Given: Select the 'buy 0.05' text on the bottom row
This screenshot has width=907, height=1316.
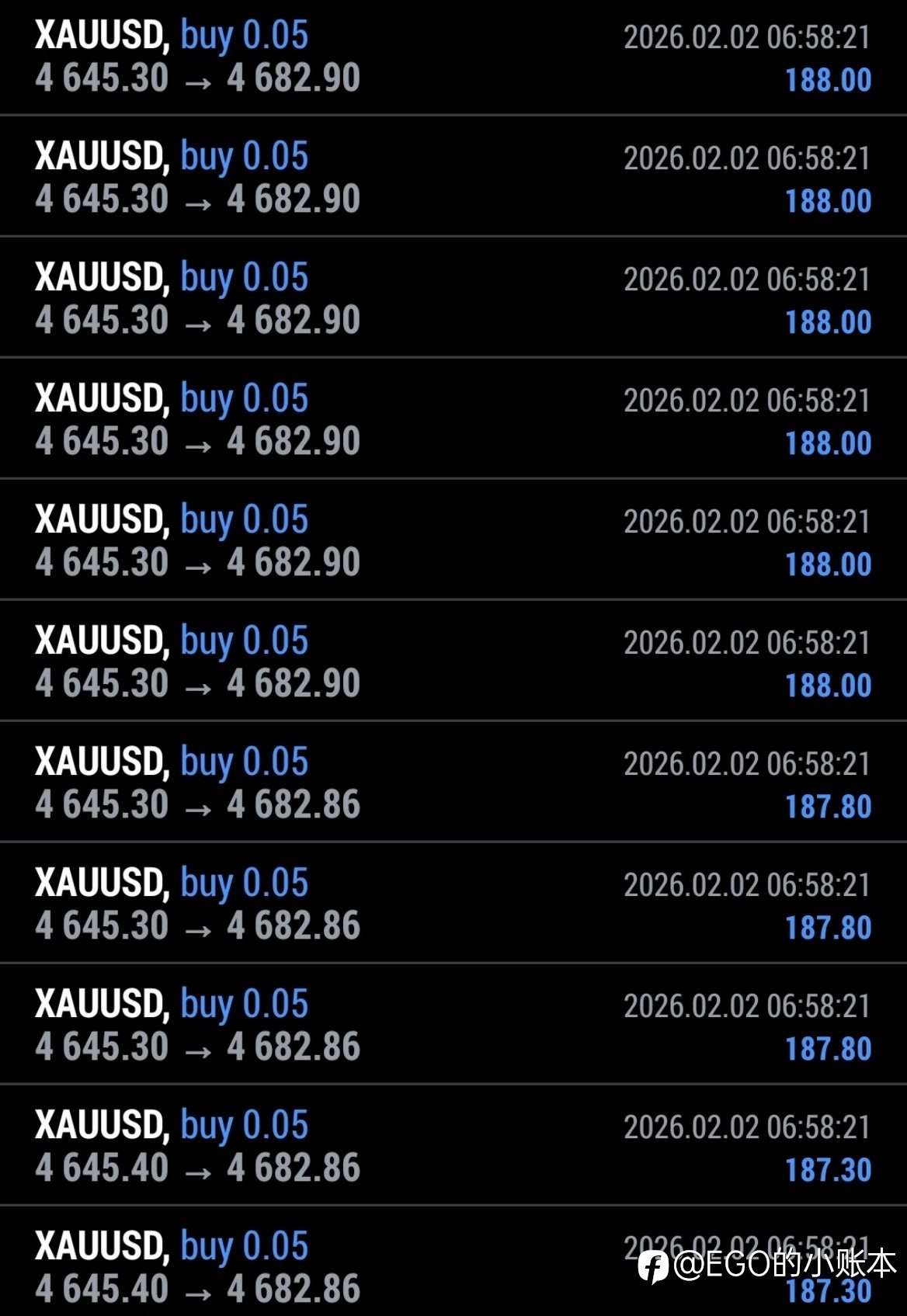Looking at the screenshot, I should coord(243,1245).
